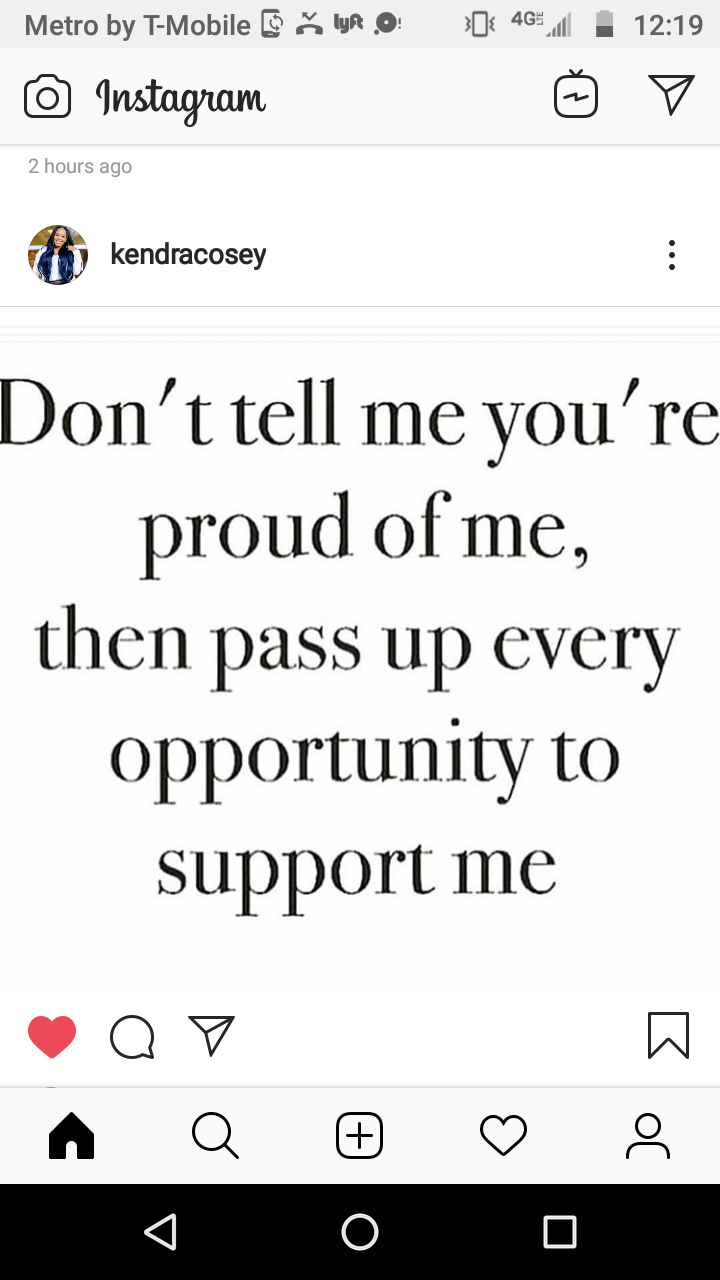Share kendracosey's post via the paper plane

(x=211, y=1036)
